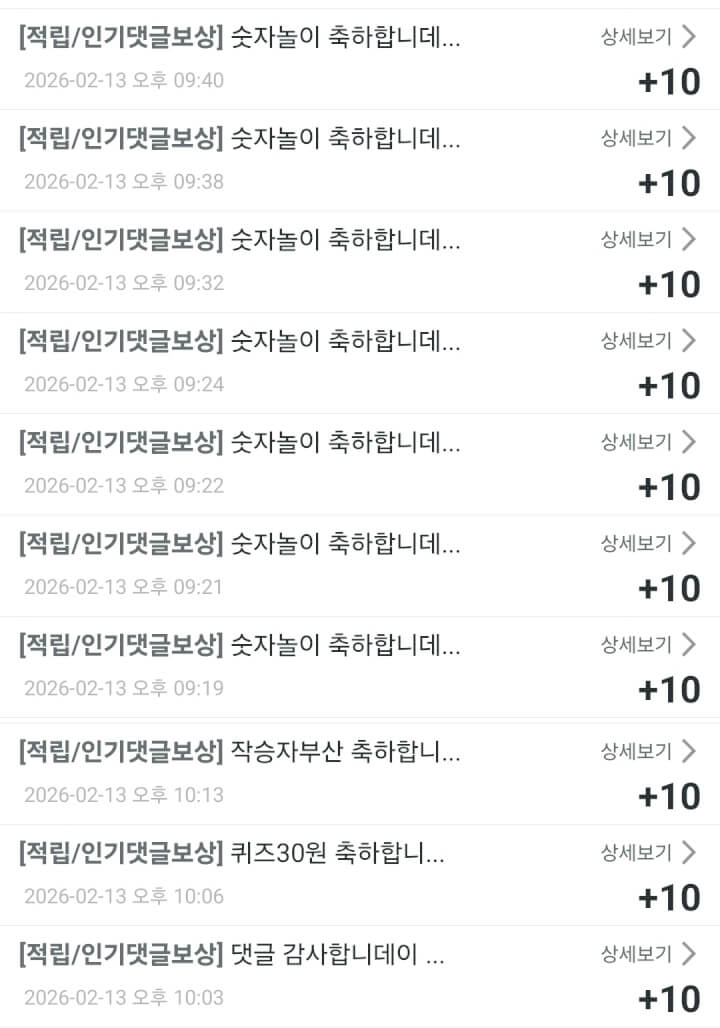720x1028 pixels.
Task: Show details for the 09:24 reward
Action: click(647, 341)
